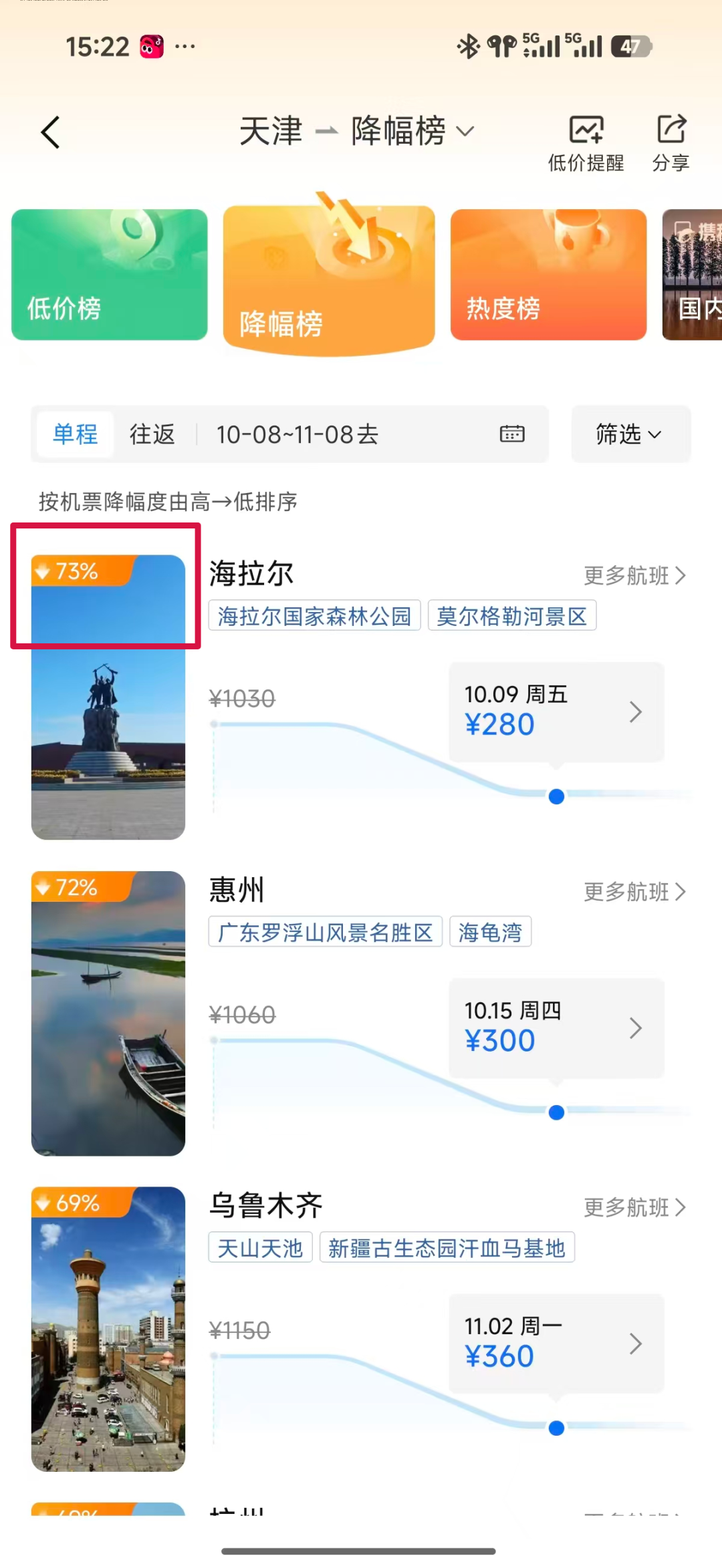View 更多航班 for 惠州

635,891
